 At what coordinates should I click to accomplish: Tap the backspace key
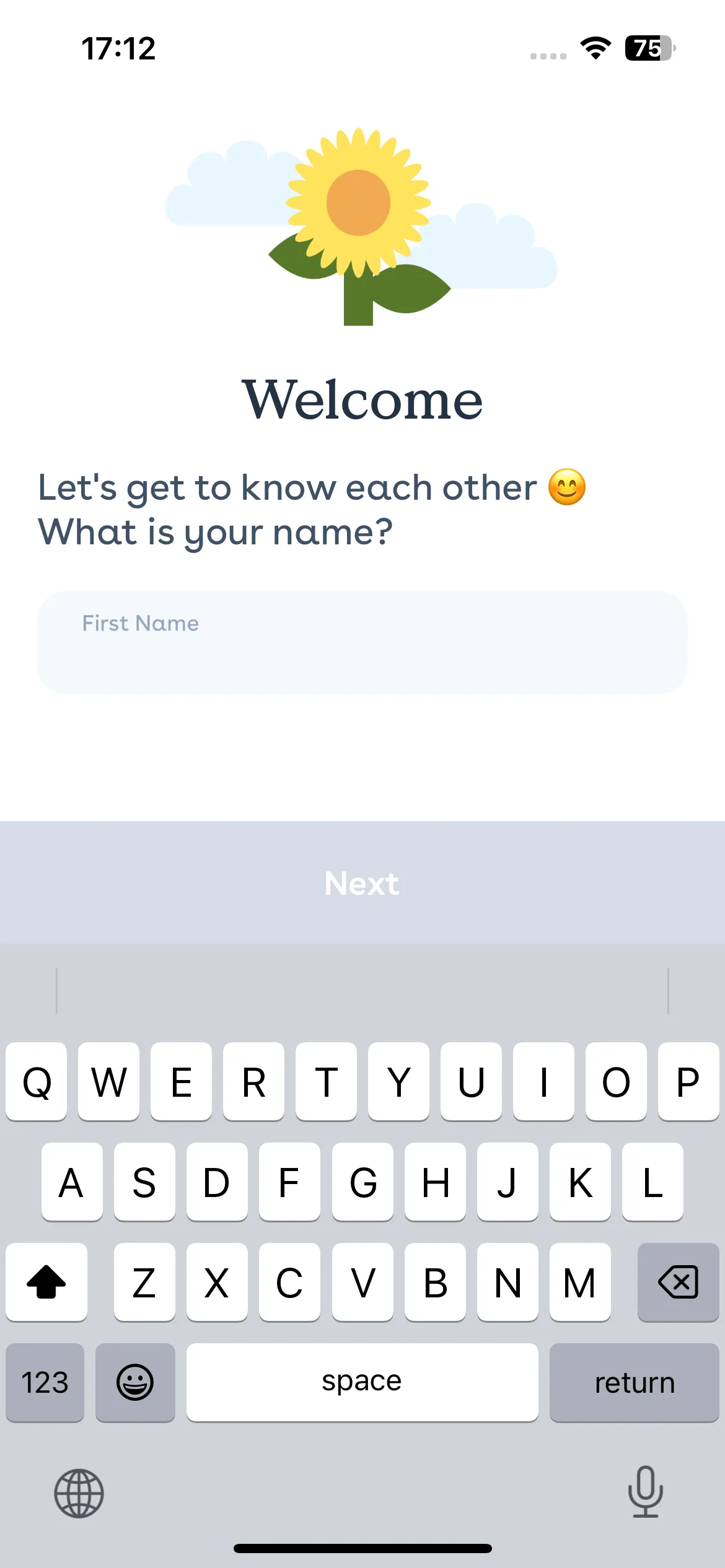pos(679,1282)
